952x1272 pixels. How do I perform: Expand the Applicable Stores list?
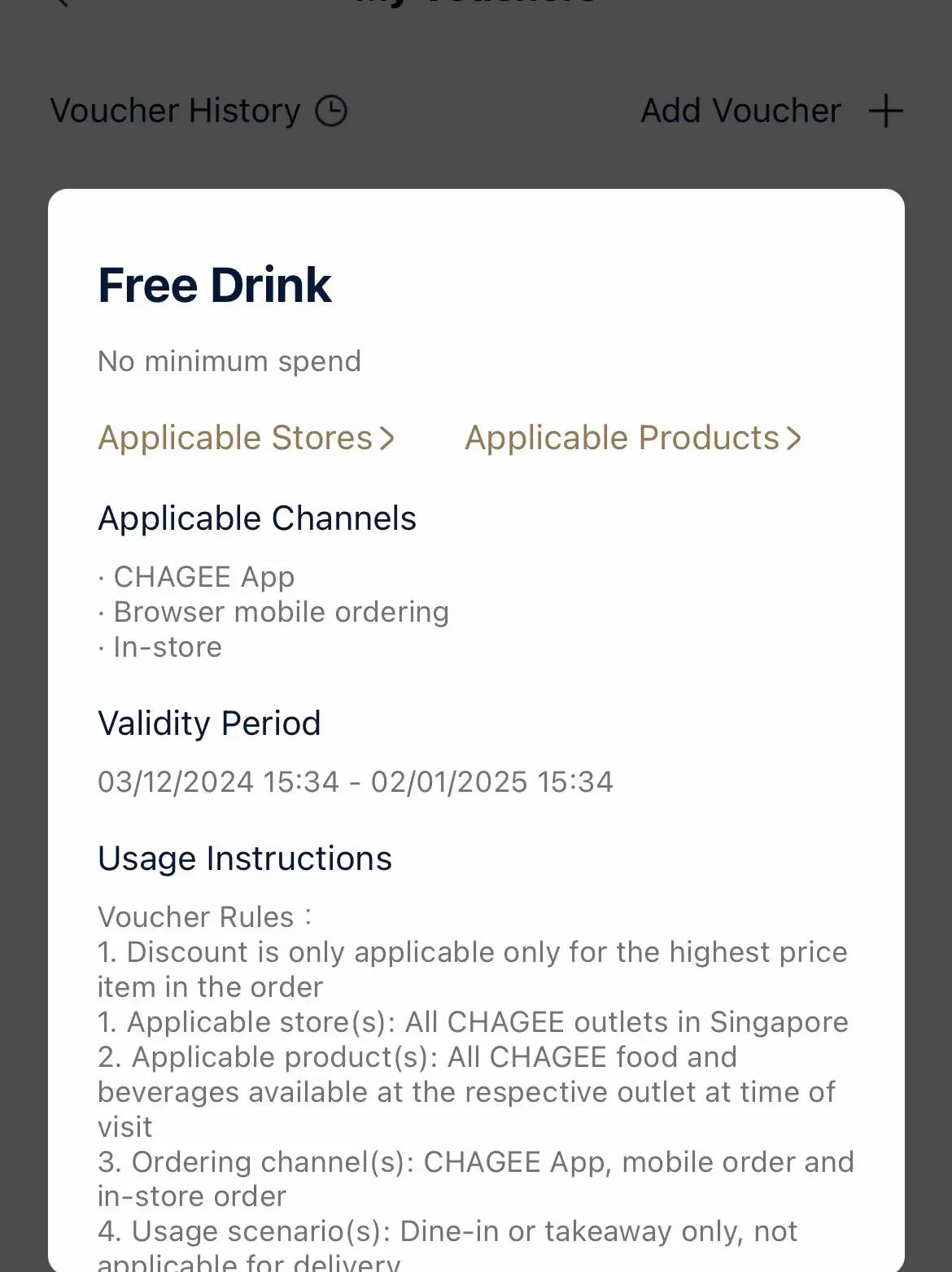[x=244, y=438]
